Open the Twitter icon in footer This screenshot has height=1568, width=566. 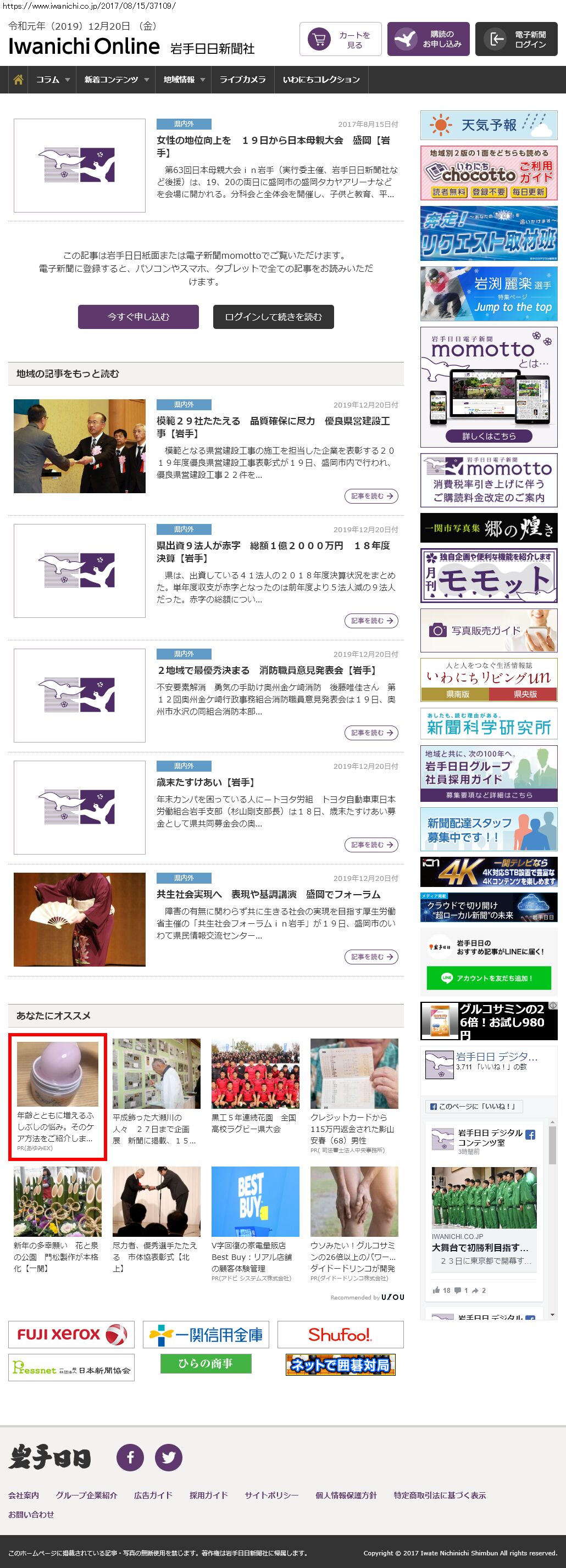tap(169, 1457)
